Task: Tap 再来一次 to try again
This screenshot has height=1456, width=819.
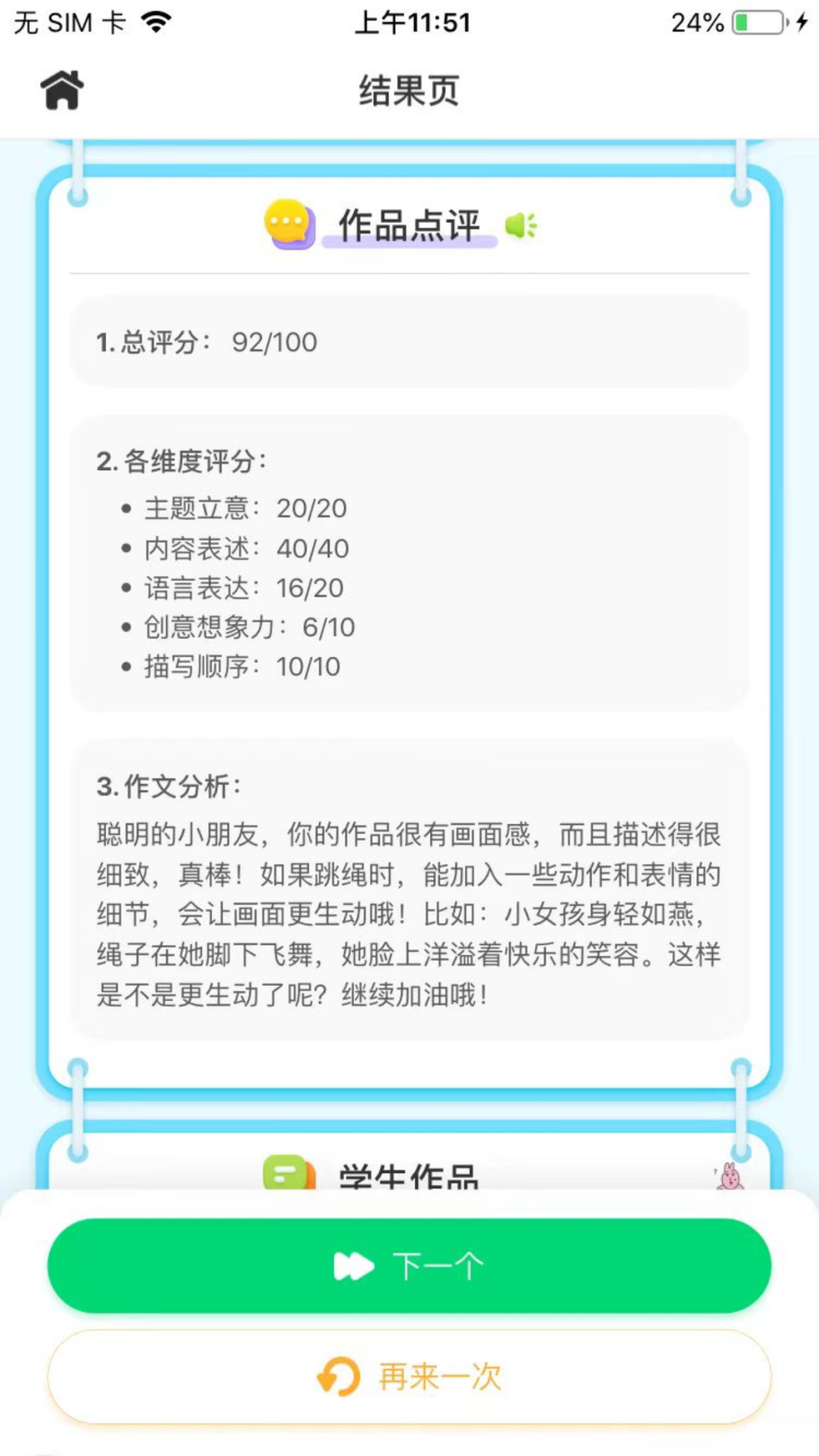Action: click(409, 1376)
